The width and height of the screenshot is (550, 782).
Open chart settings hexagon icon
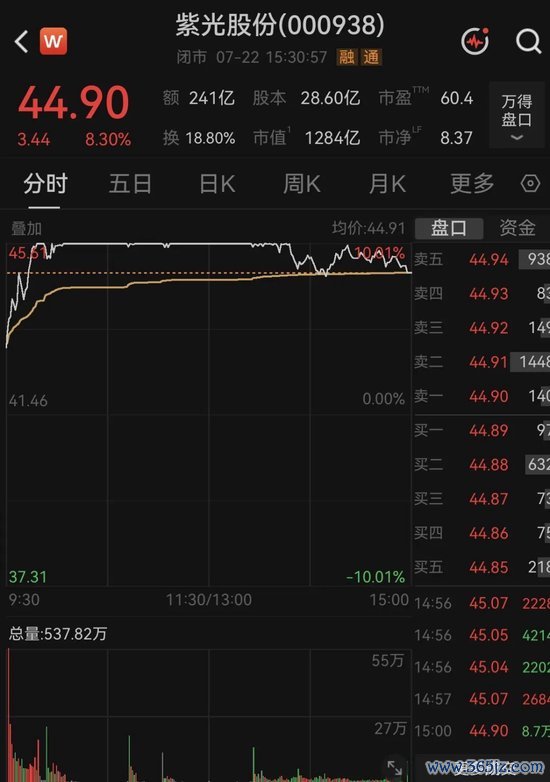coord(530,184)
